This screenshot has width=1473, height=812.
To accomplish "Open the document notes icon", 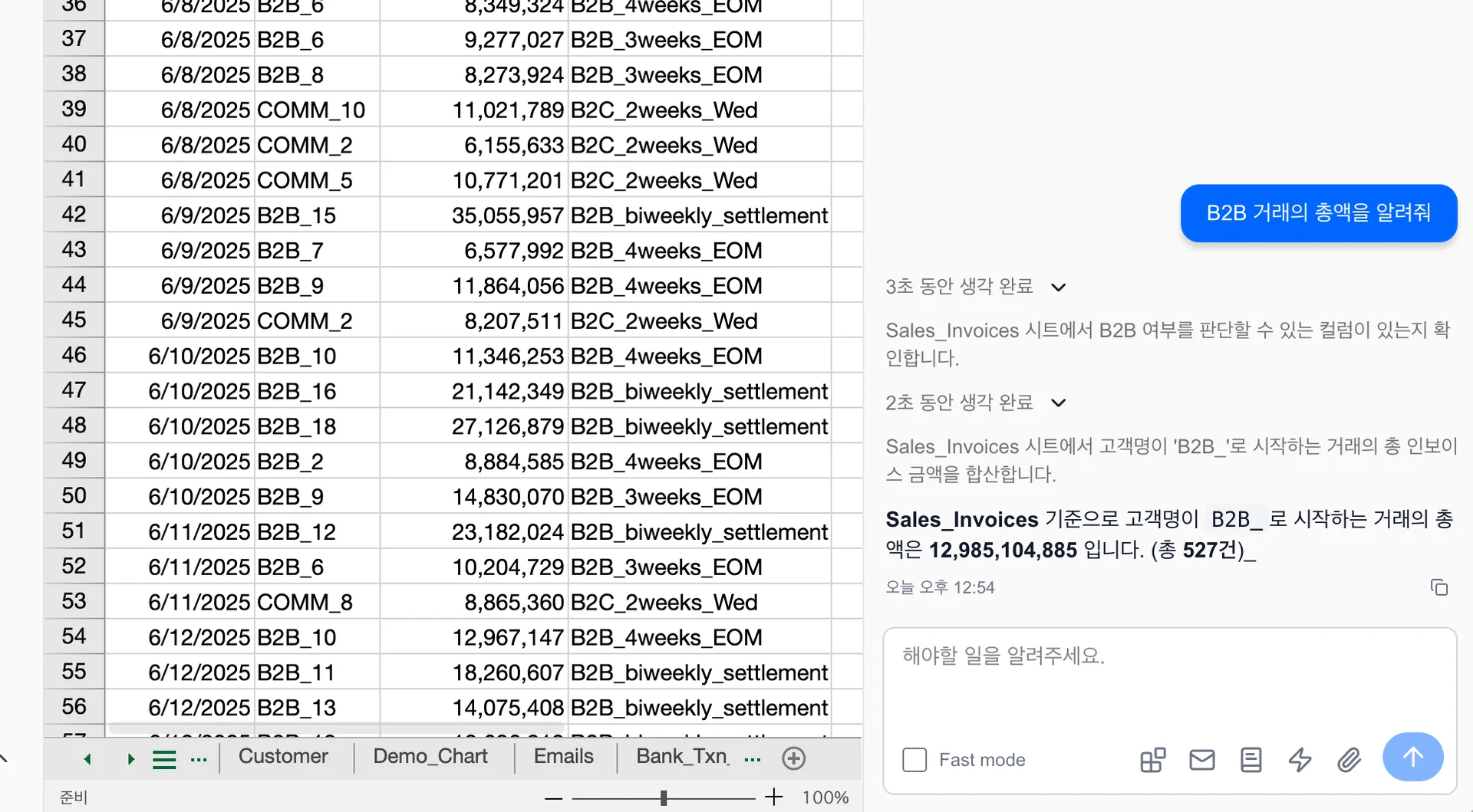I will point(1251,760).
